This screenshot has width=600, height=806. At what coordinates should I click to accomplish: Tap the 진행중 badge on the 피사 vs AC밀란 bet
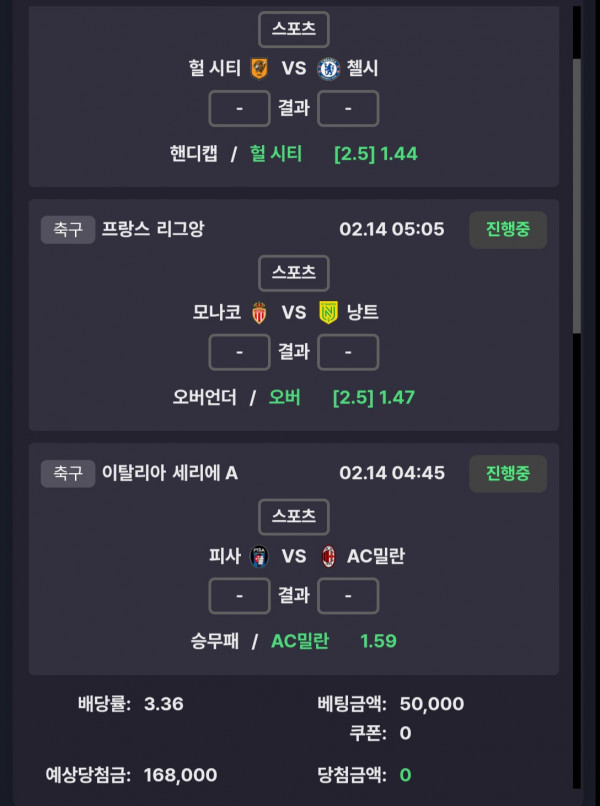[x=508, y=473]
